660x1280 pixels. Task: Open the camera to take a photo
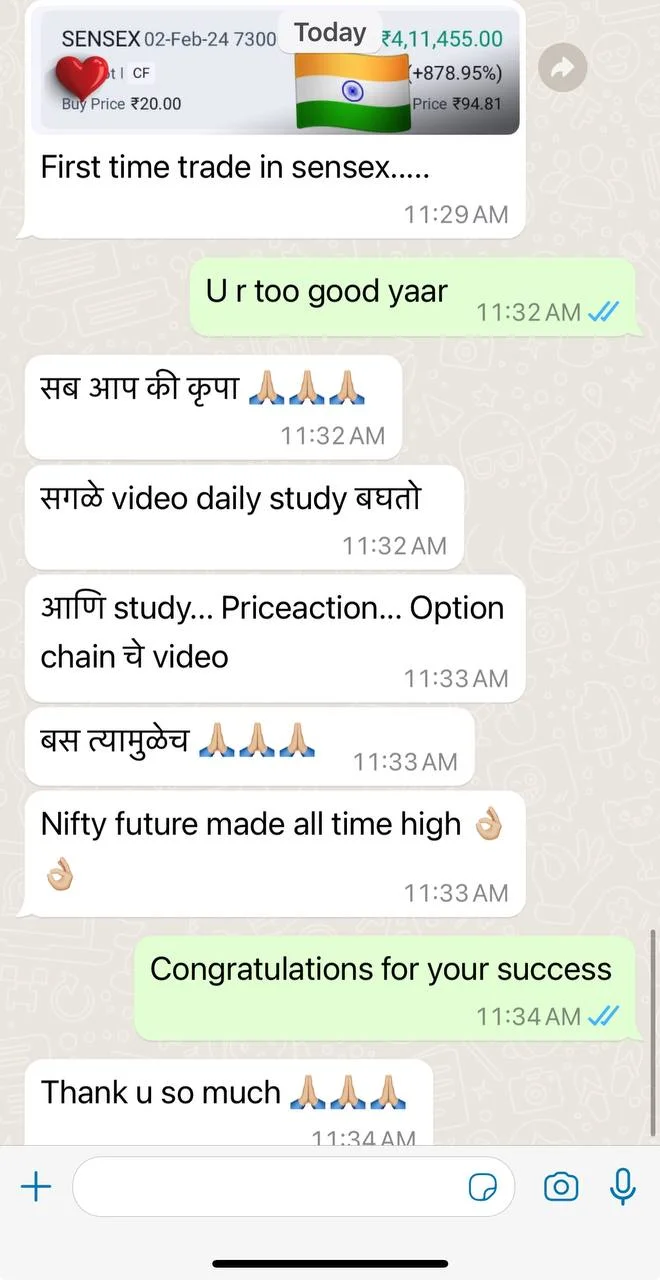tap(561, 1187)
